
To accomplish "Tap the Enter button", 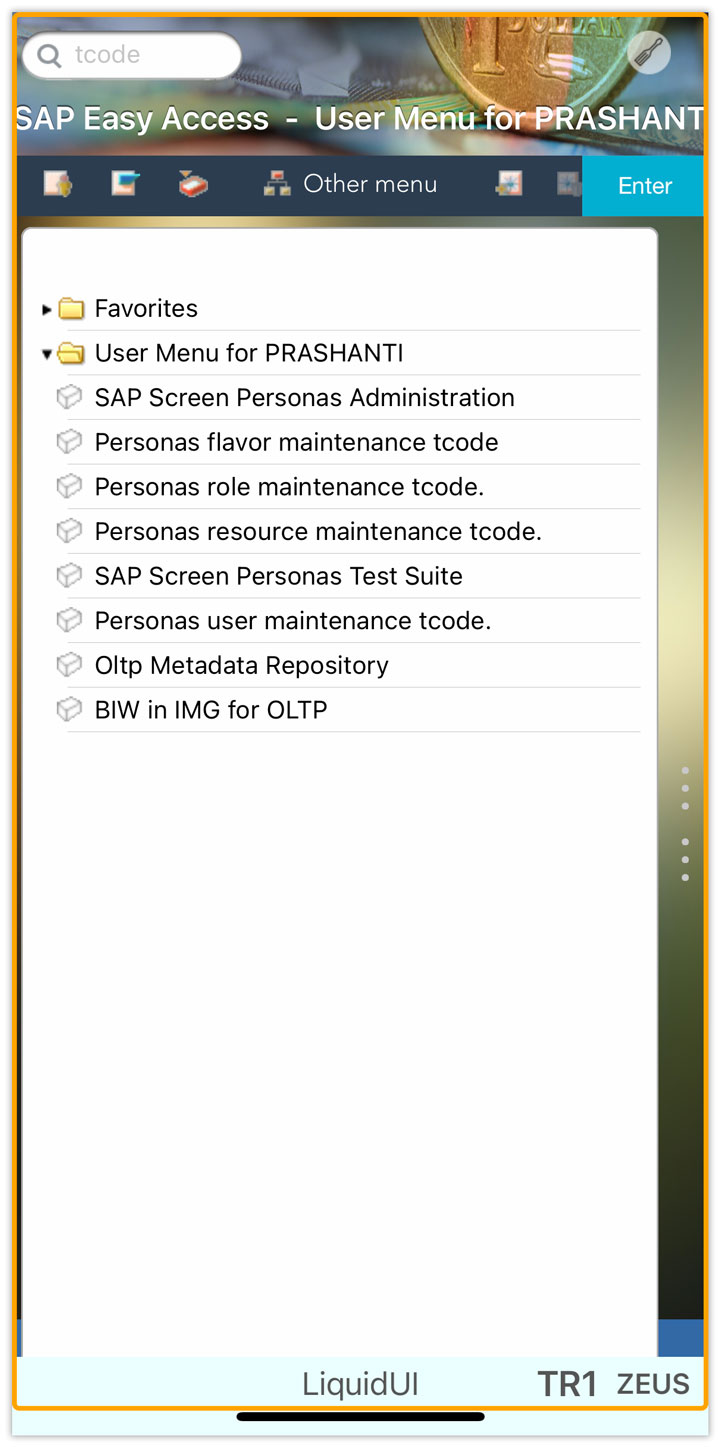I will tap(644, 186).
